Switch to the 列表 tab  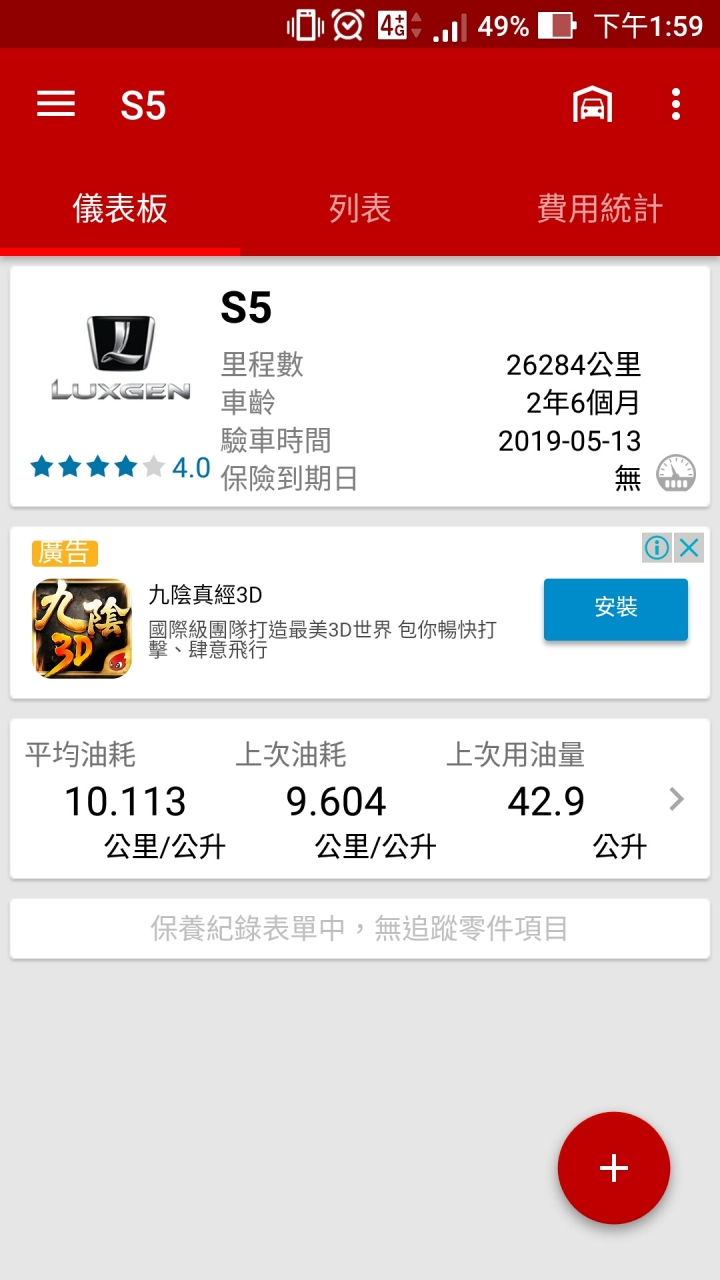coord(360,209)
